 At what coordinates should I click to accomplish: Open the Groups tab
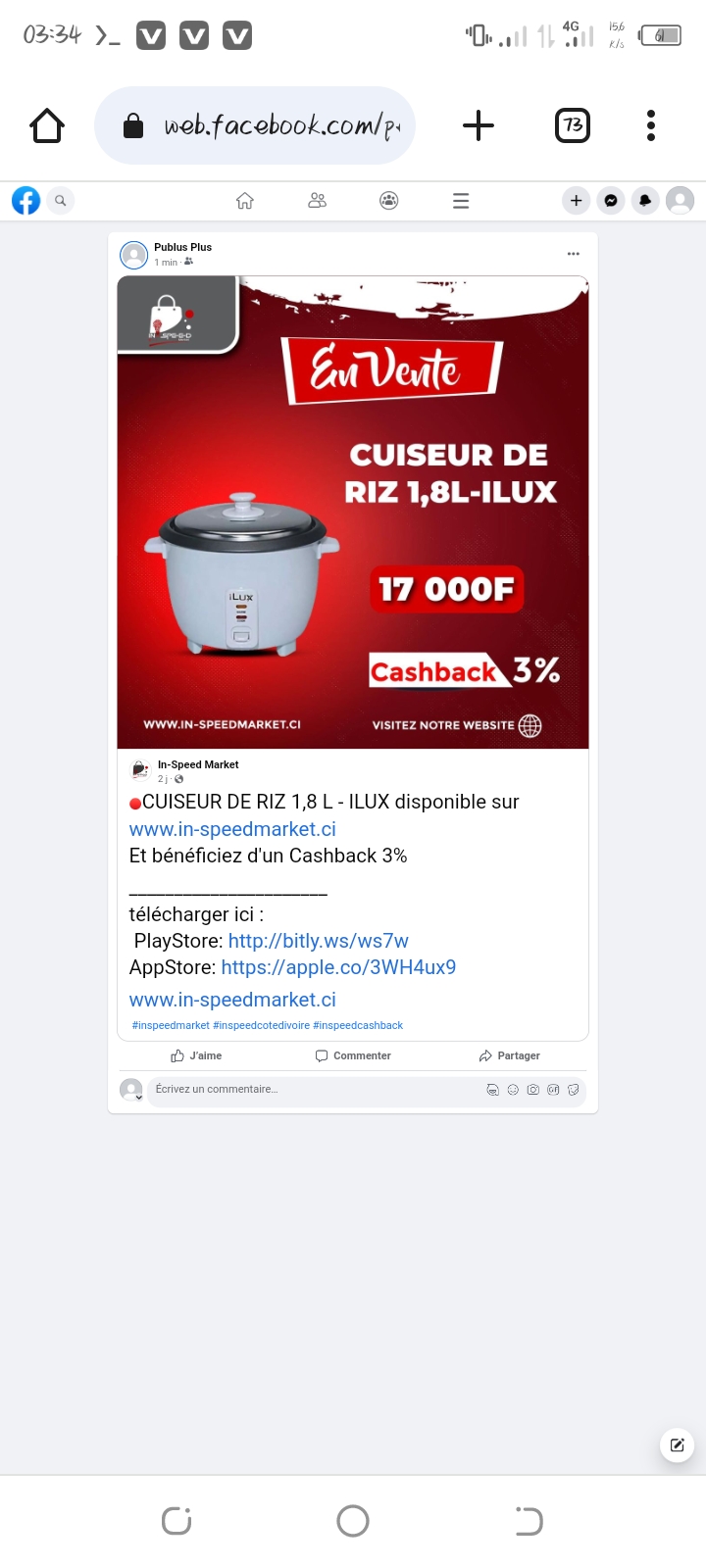[x=389, y=201]
